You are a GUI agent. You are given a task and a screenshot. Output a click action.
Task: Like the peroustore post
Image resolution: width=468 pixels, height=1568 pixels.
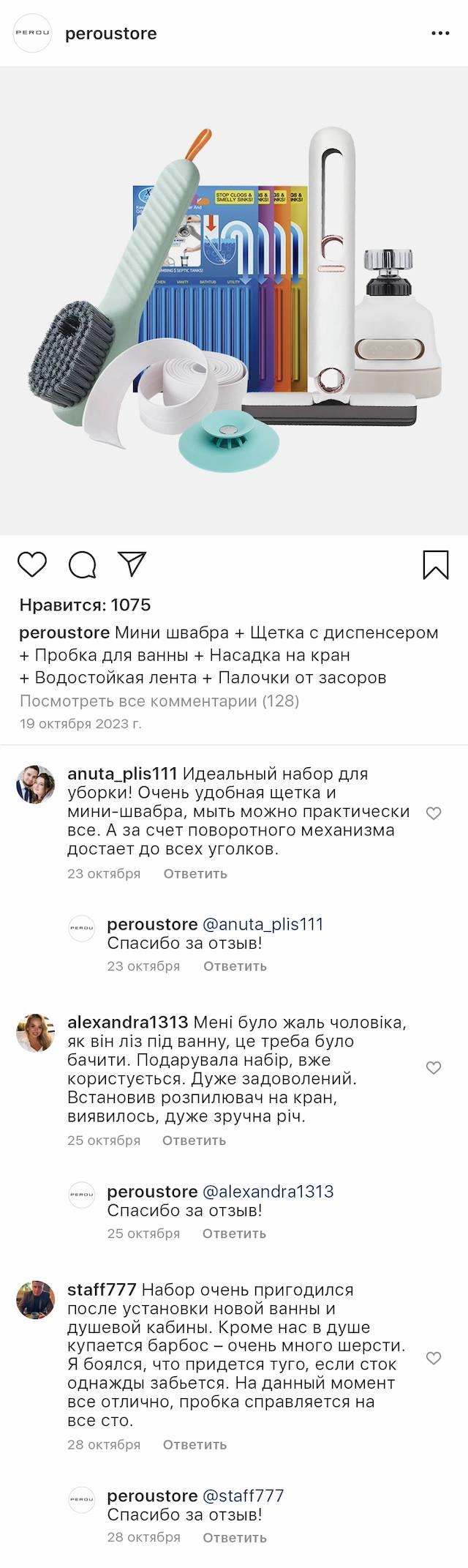tap(32, 564)
